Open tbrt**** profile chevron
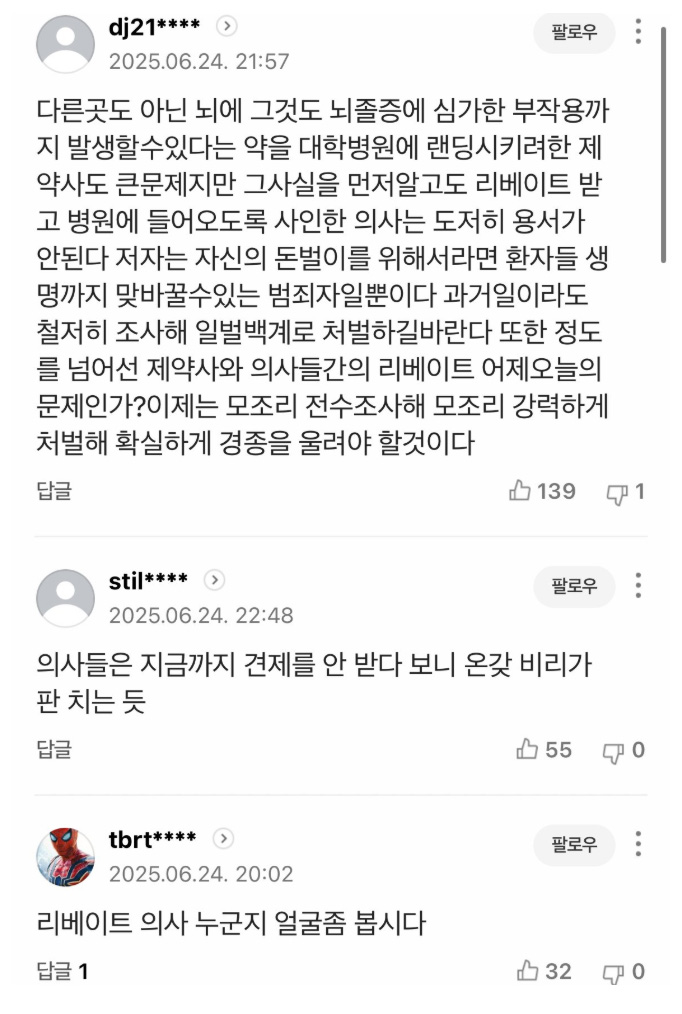 pos(224,839)
